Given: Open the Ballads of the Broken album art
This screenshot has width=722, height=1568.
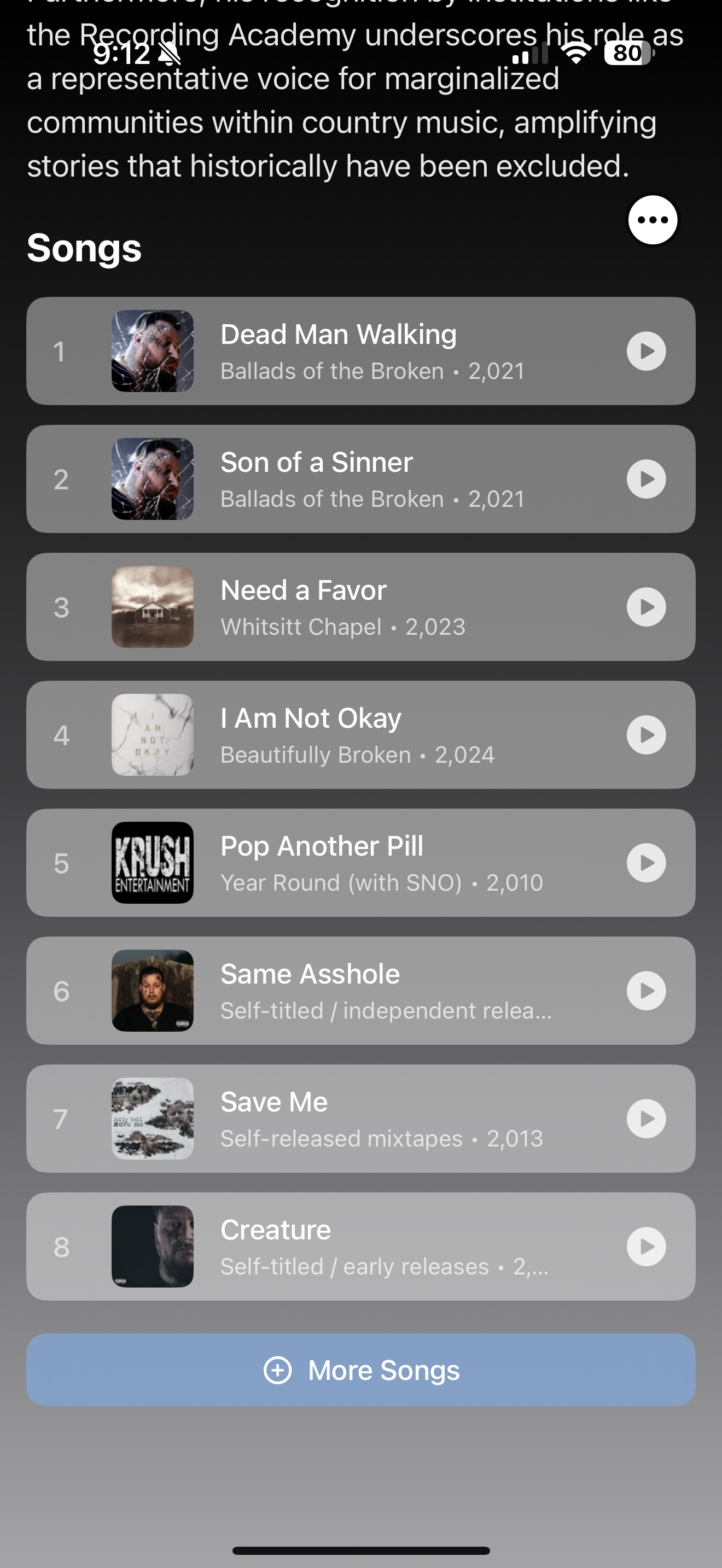Looking at the screenshot, I should 152,350.
